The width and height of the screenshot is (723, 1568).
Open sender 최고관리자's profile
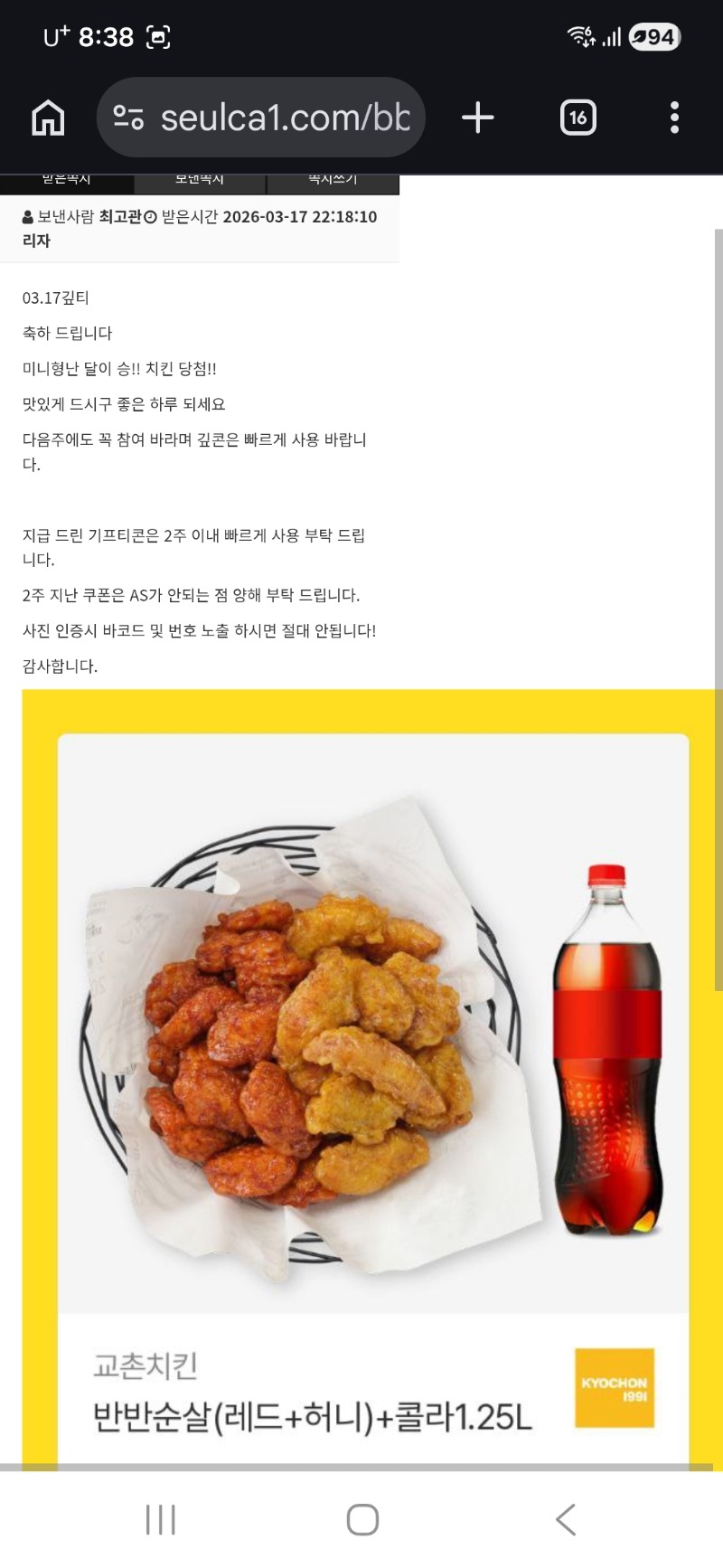click(120, 217)
